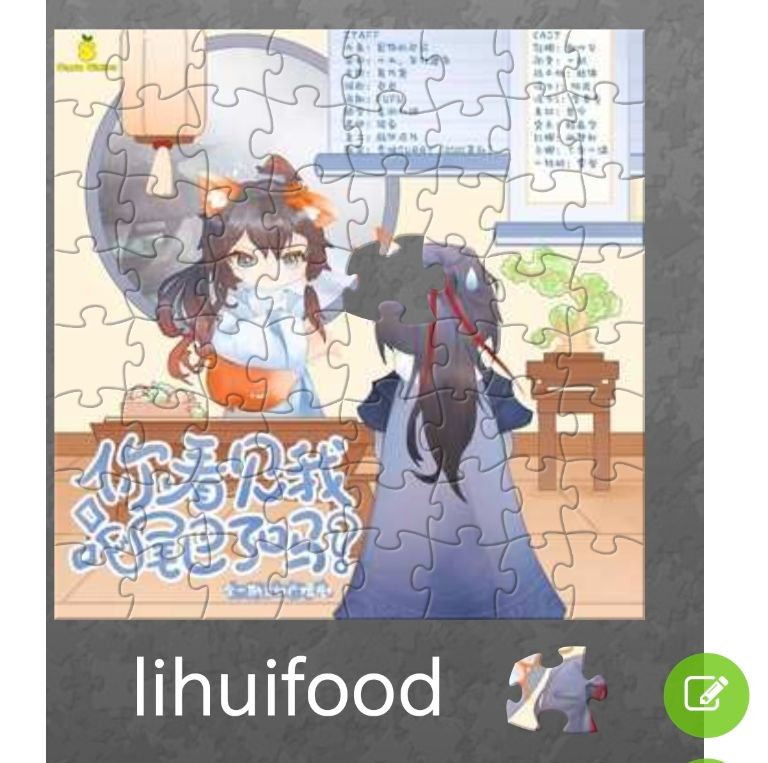The width and height of the screenshot is (768, 763).
Task: Open the jigsaw puzzle image
Action: [x=349, y=323]
